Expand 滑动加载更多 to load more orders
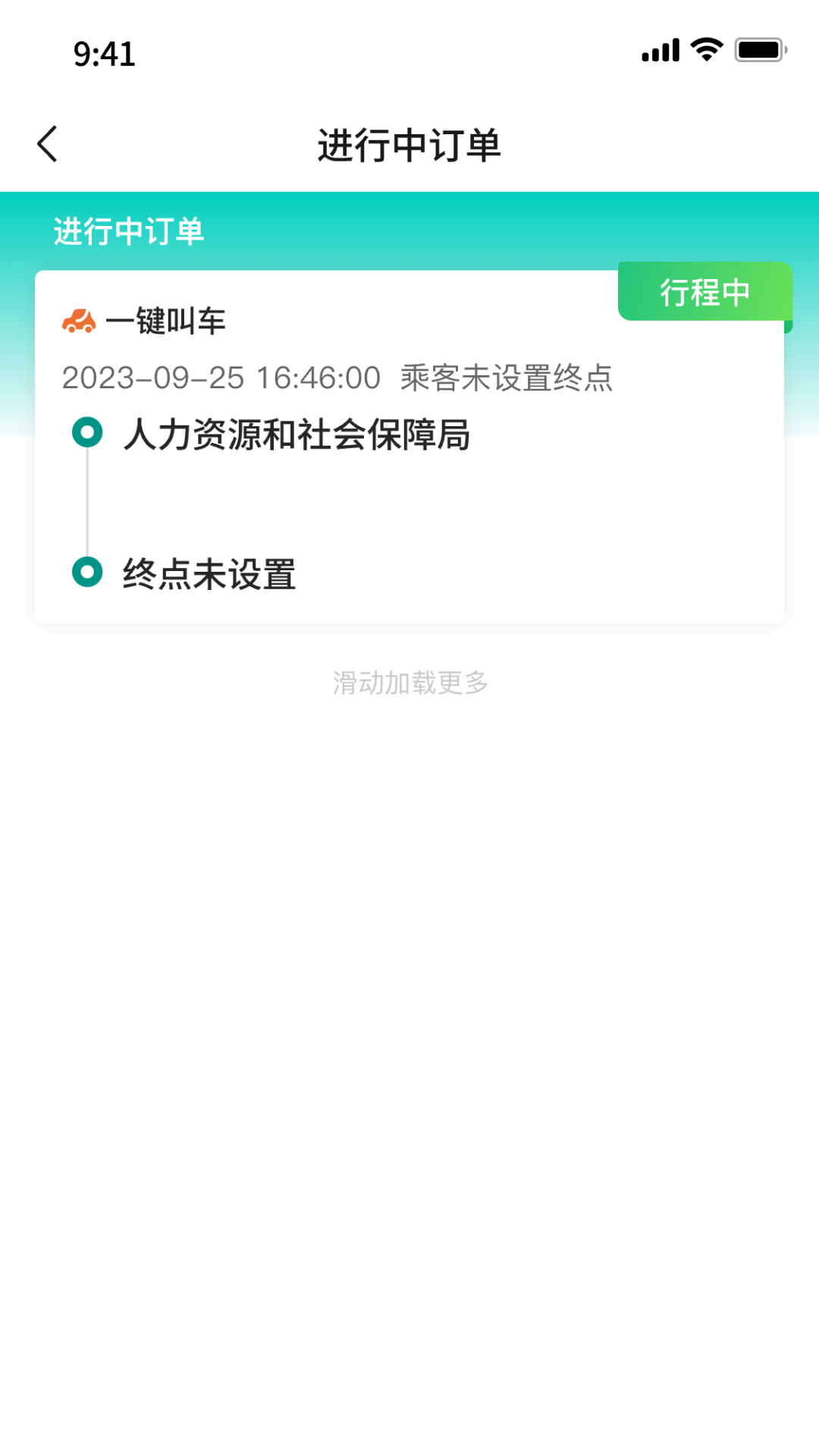Viewport: 819px width, 1456px height. [409, 682]
